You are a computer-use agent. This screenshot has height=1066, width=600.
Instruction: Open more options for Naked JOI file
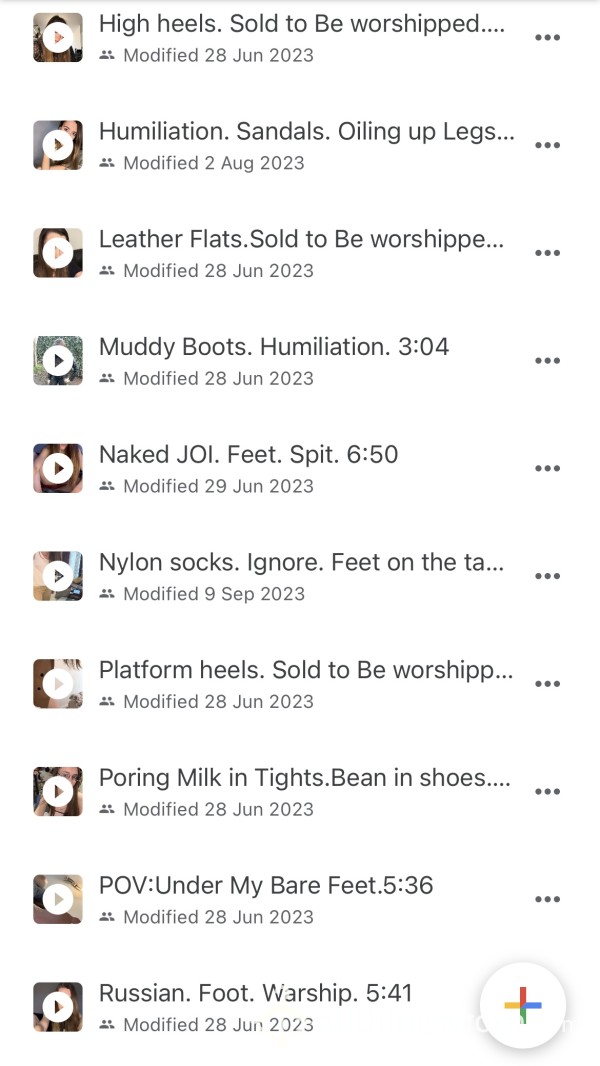coord(547,468)
